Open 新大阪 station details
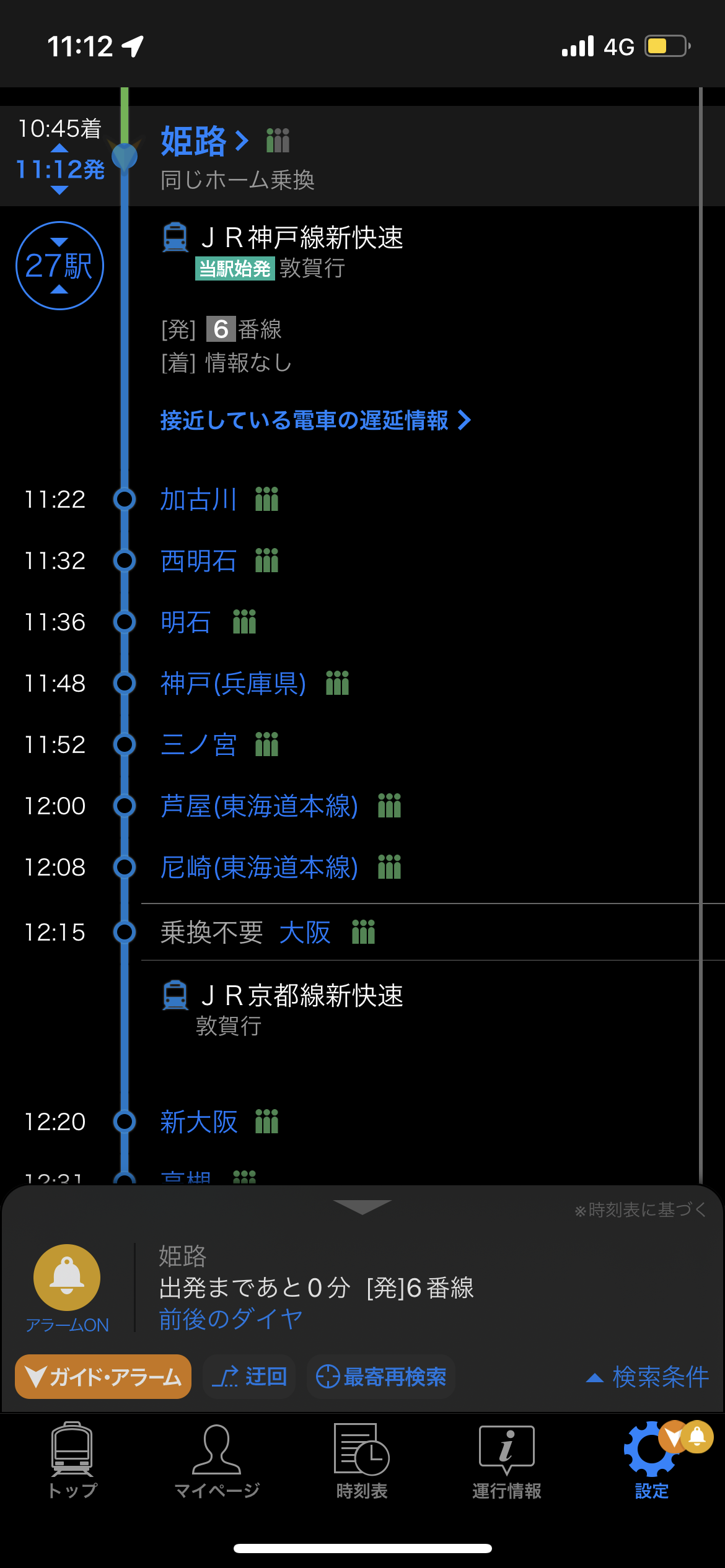This screenshot has height=1568, width=725. point(198,1122)
